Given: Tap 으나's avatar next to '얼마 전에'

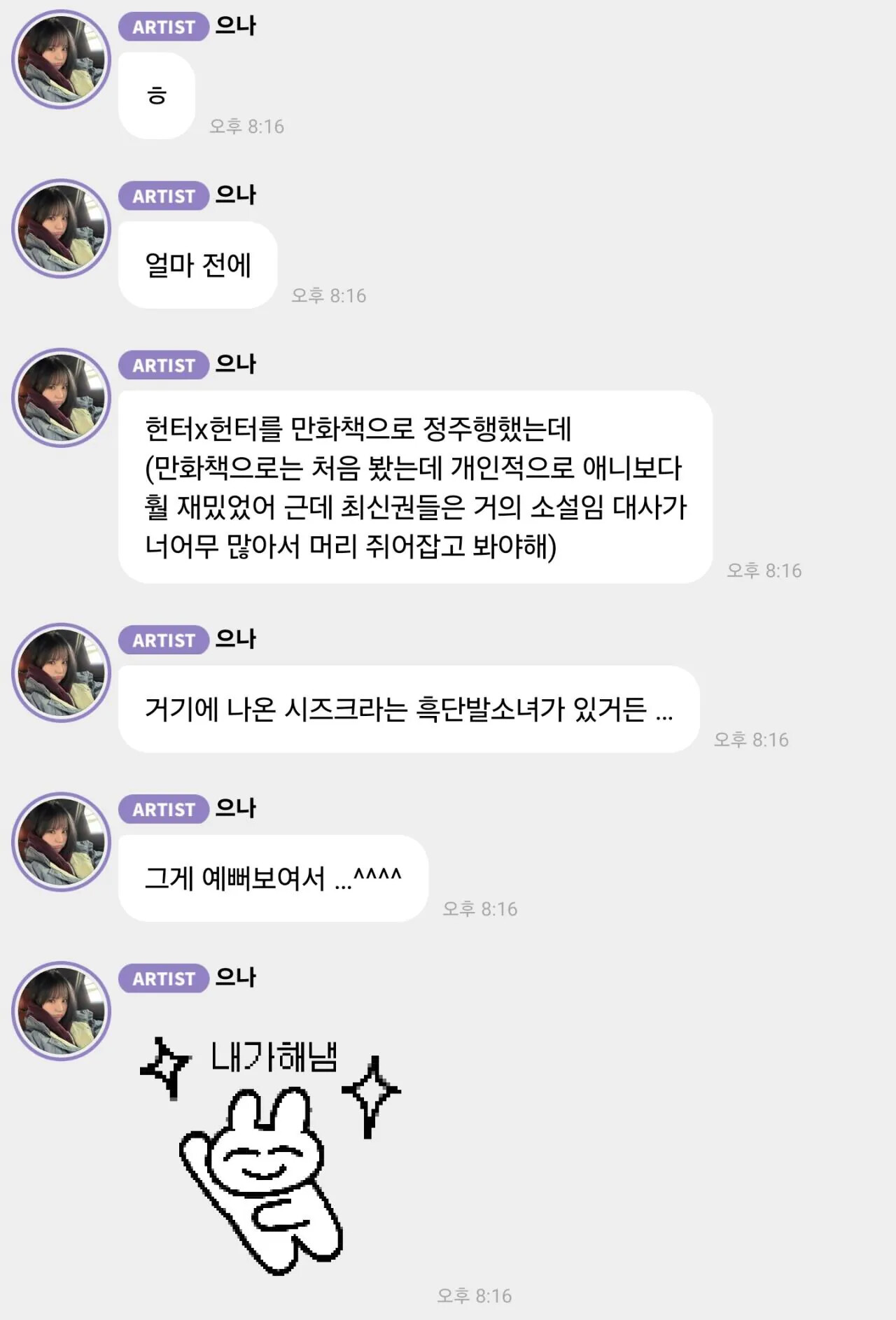Looking at the screenshot, I should pyautogui.click(x=61, y=229).
